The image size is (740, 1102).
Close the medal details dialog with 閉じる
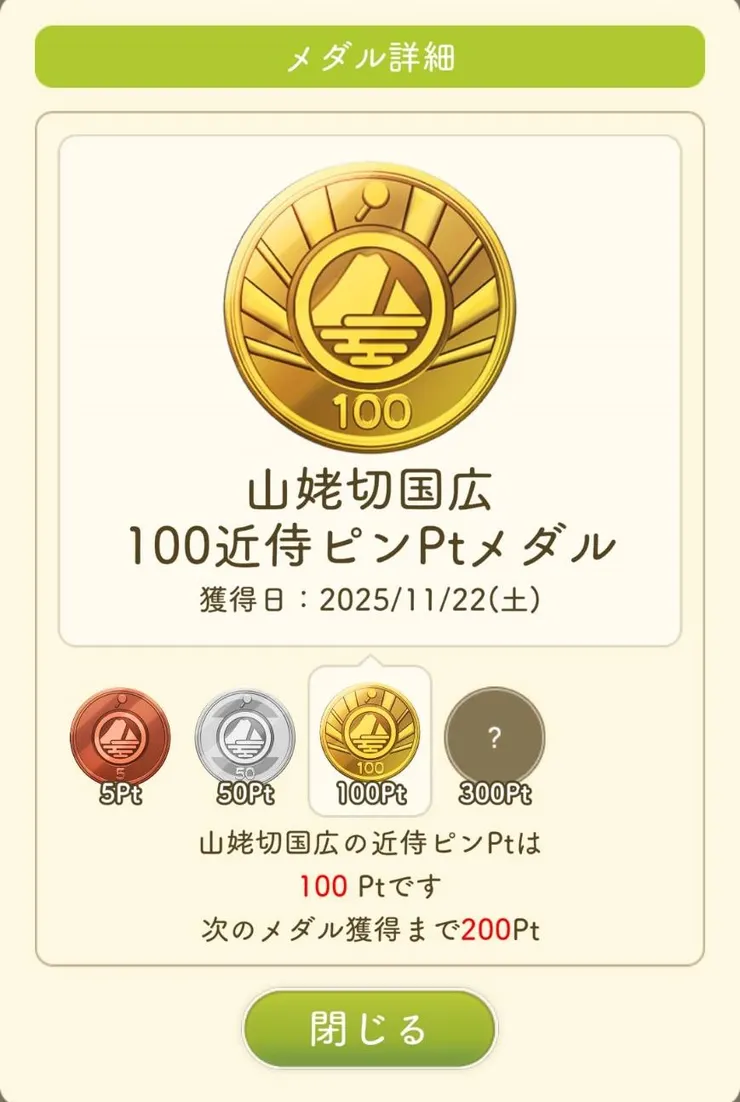click(x=369, y=1028)
